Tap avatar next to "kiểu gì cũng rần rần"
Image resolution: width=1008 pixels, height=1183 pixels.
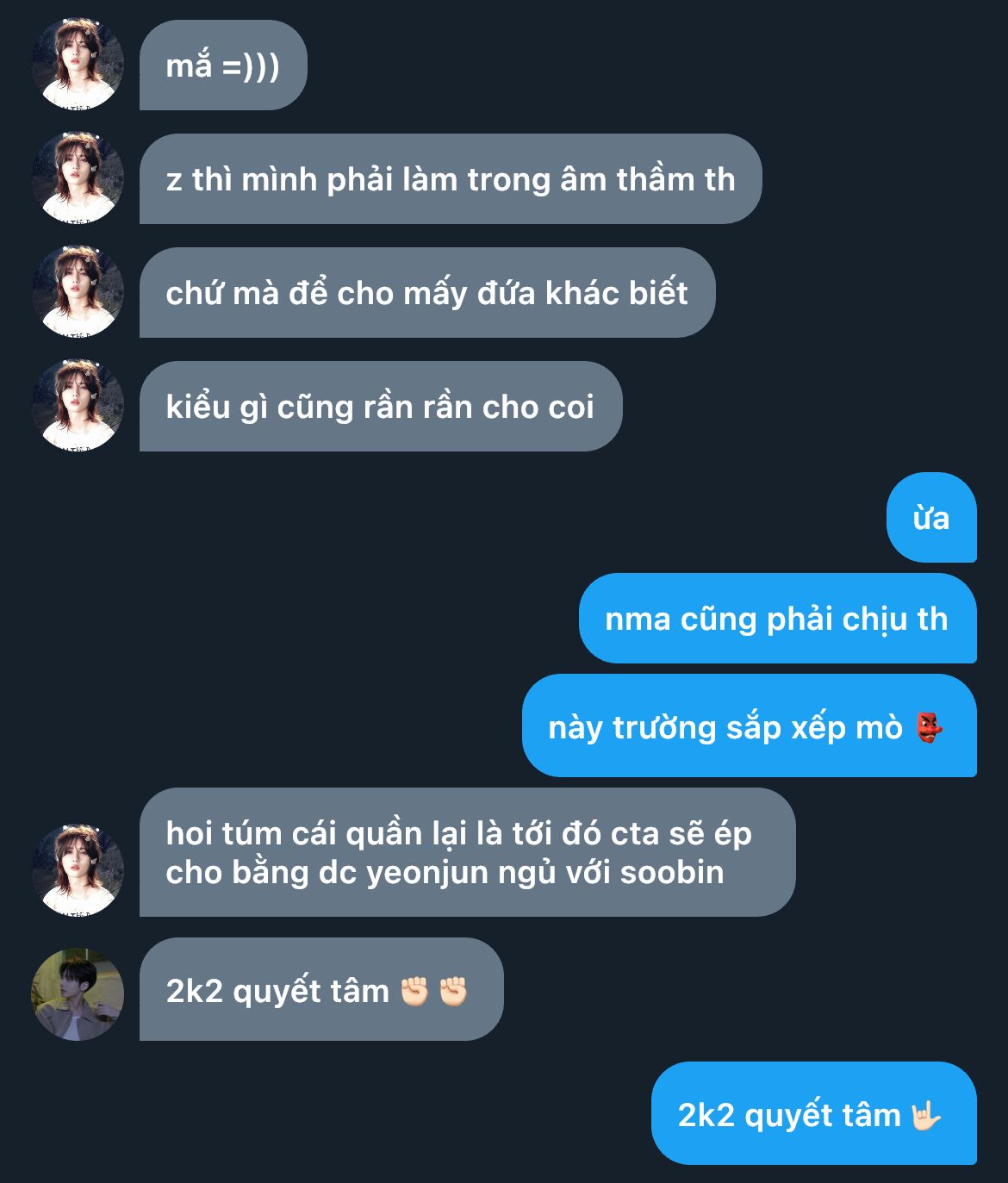pyautogui.click(x=78, y=406)
